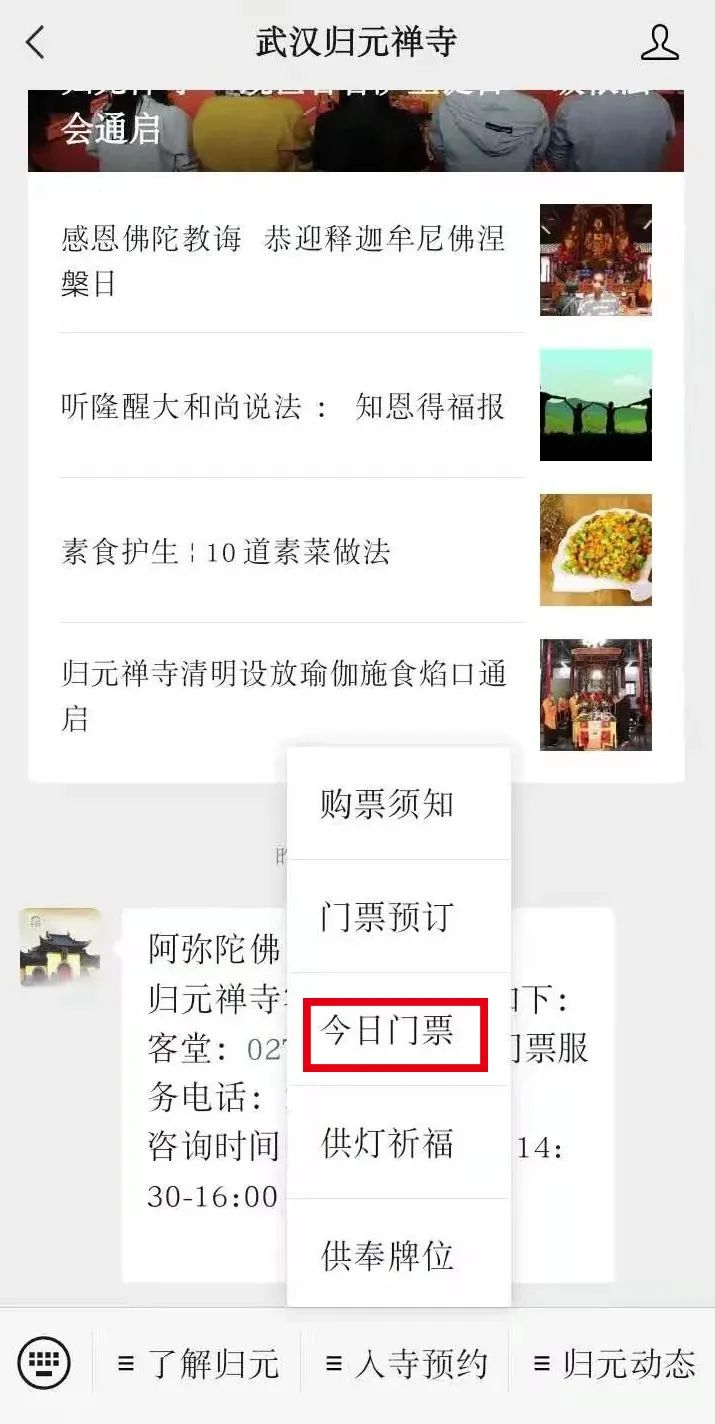Select 购票须知 from the popup menu
Viewport: 715px width, 1424px height.
pos(388,804)
